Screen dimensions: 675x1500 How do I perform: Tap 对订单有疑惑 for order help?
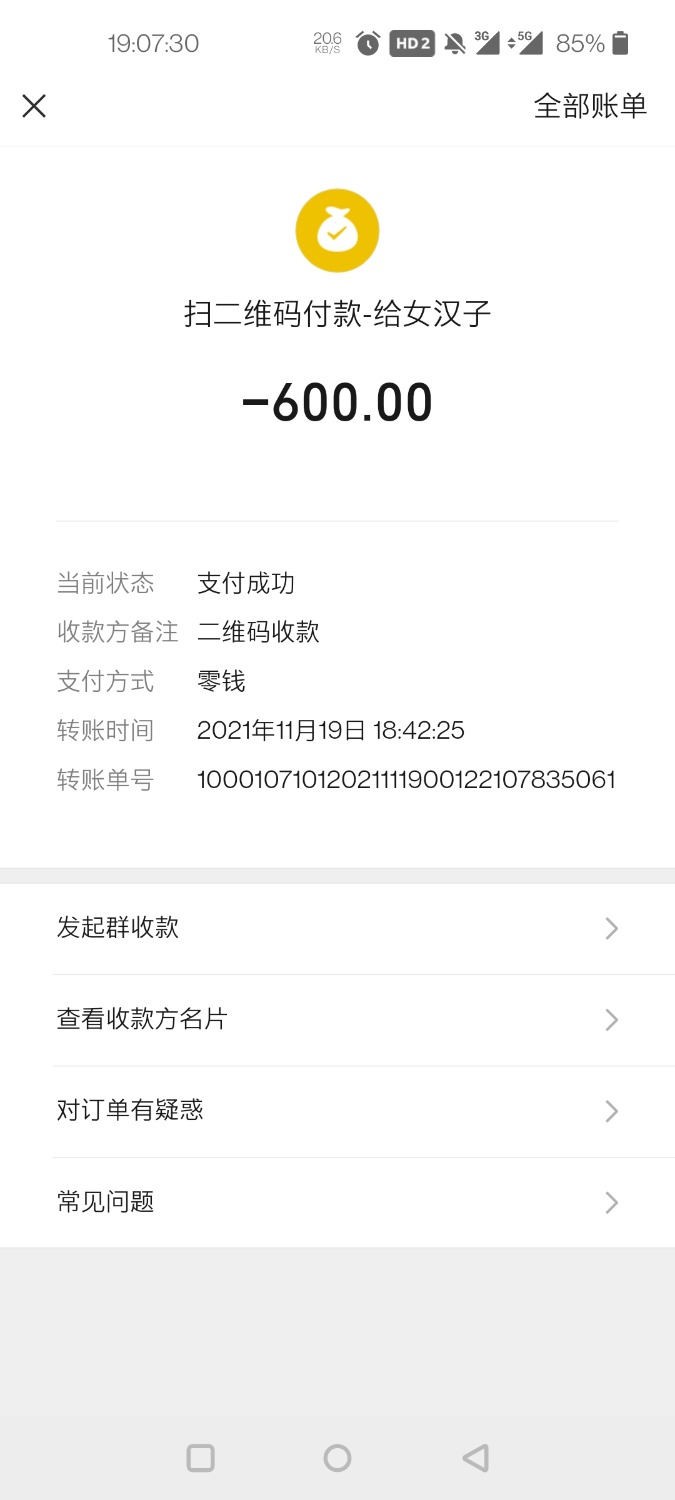[x=337, y=1111]
